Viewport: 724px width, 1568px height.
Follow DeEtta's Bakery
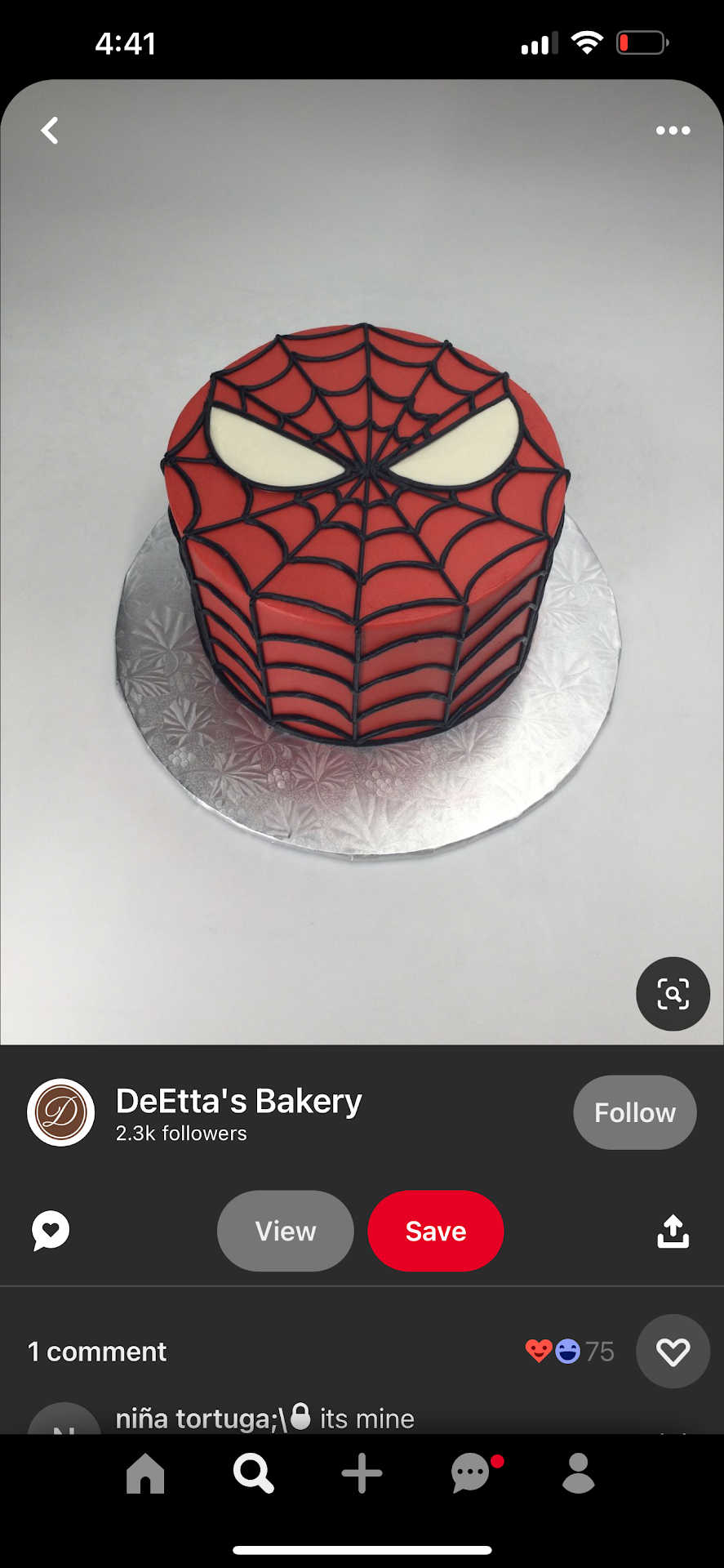coord(634,1112)
